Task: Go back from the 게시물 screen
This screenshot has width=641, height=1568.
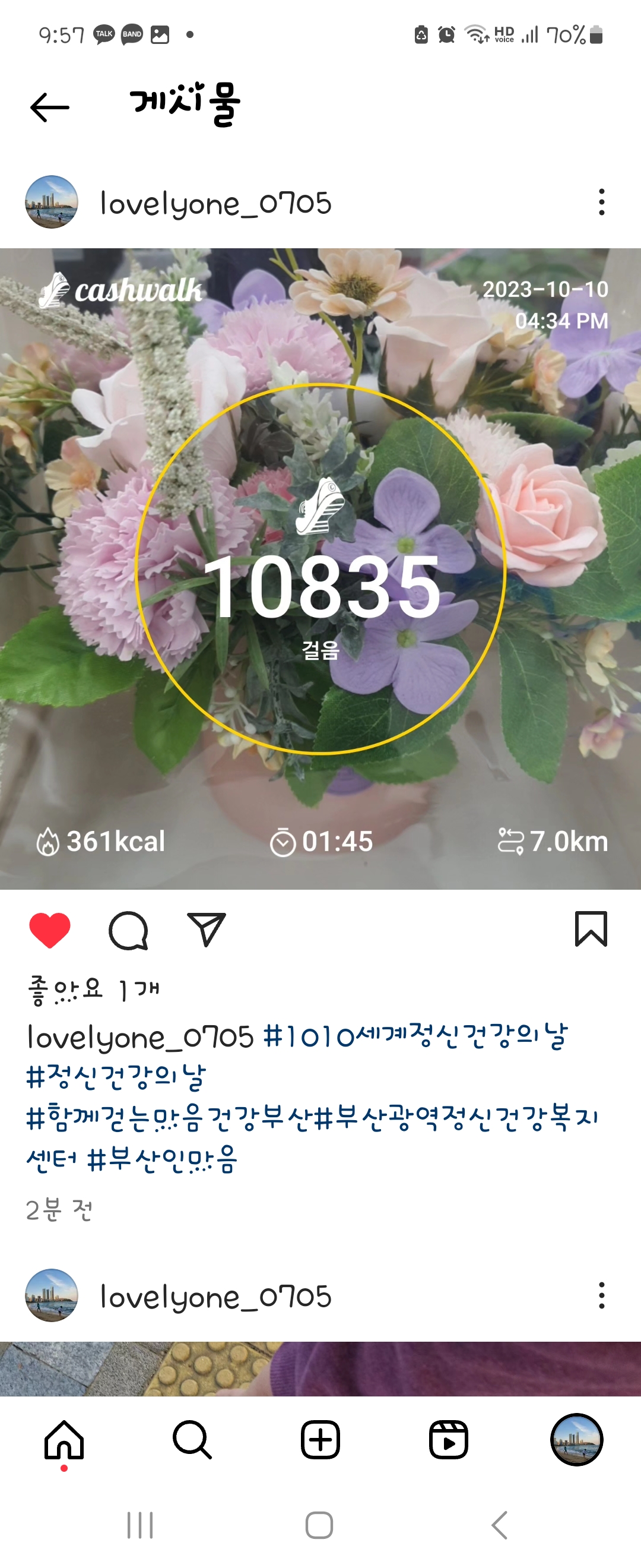Action: (x=49, y=108)
